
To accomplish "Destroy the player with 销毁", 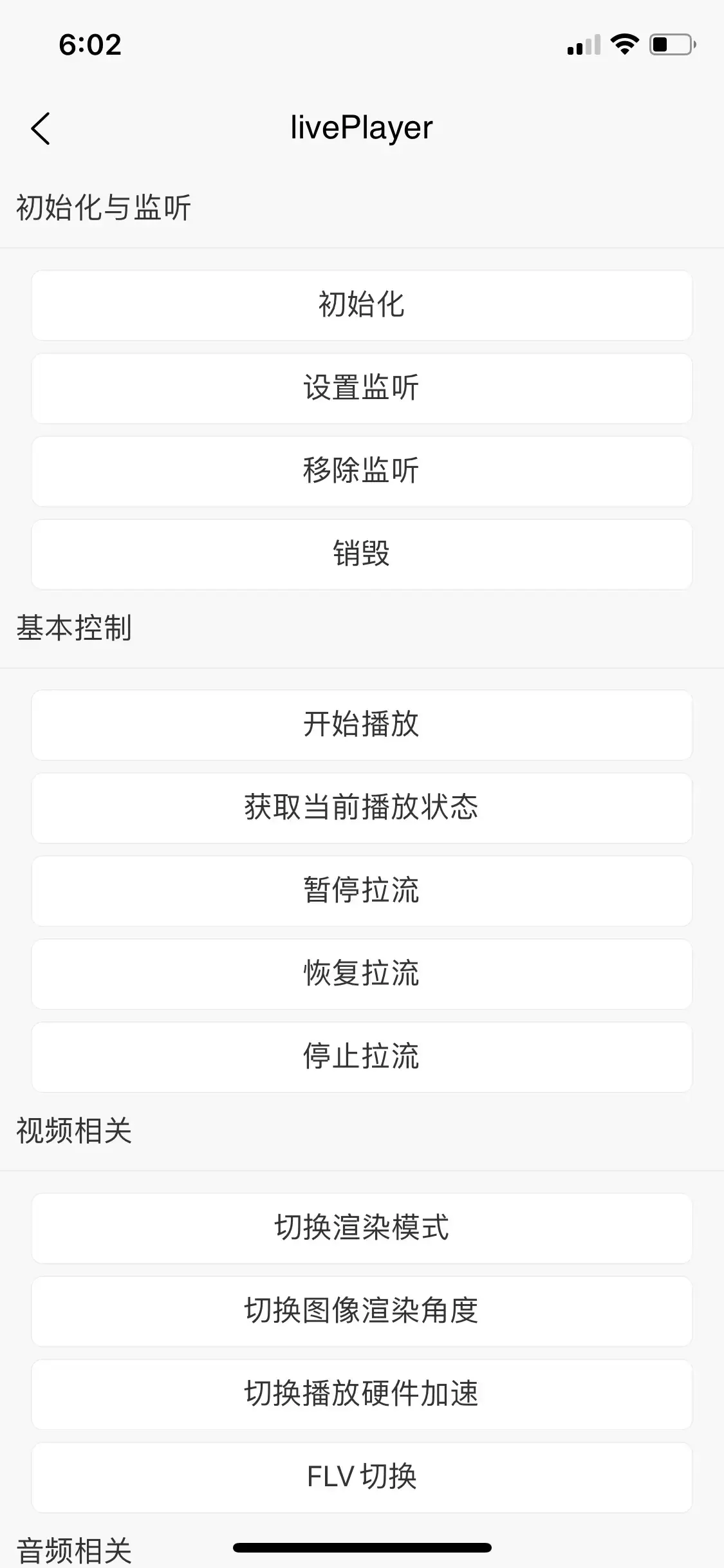I will pos(362,554).
